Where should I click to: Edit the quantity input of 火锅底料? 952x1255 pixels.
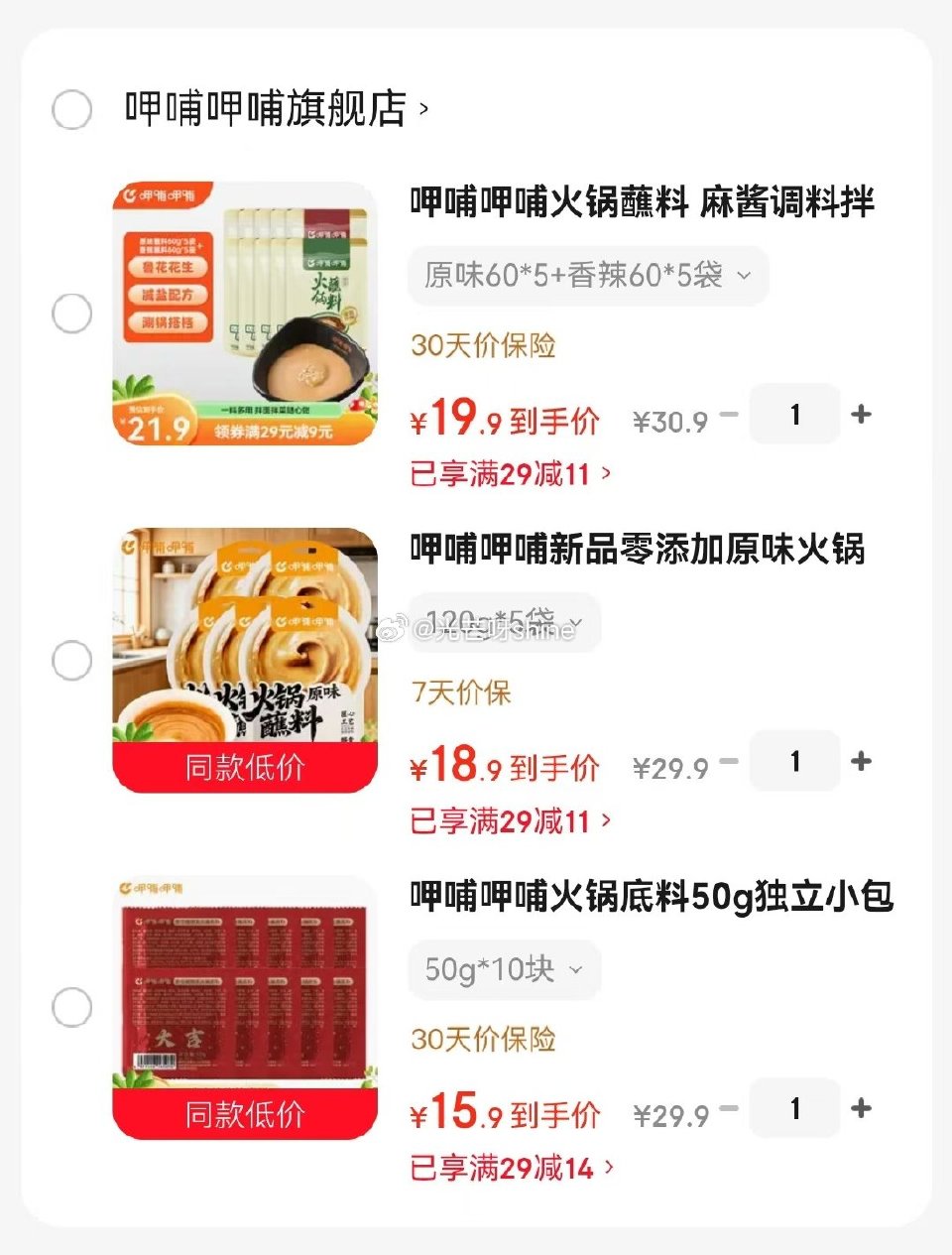pyautogui.click(x=793, y=1109)
